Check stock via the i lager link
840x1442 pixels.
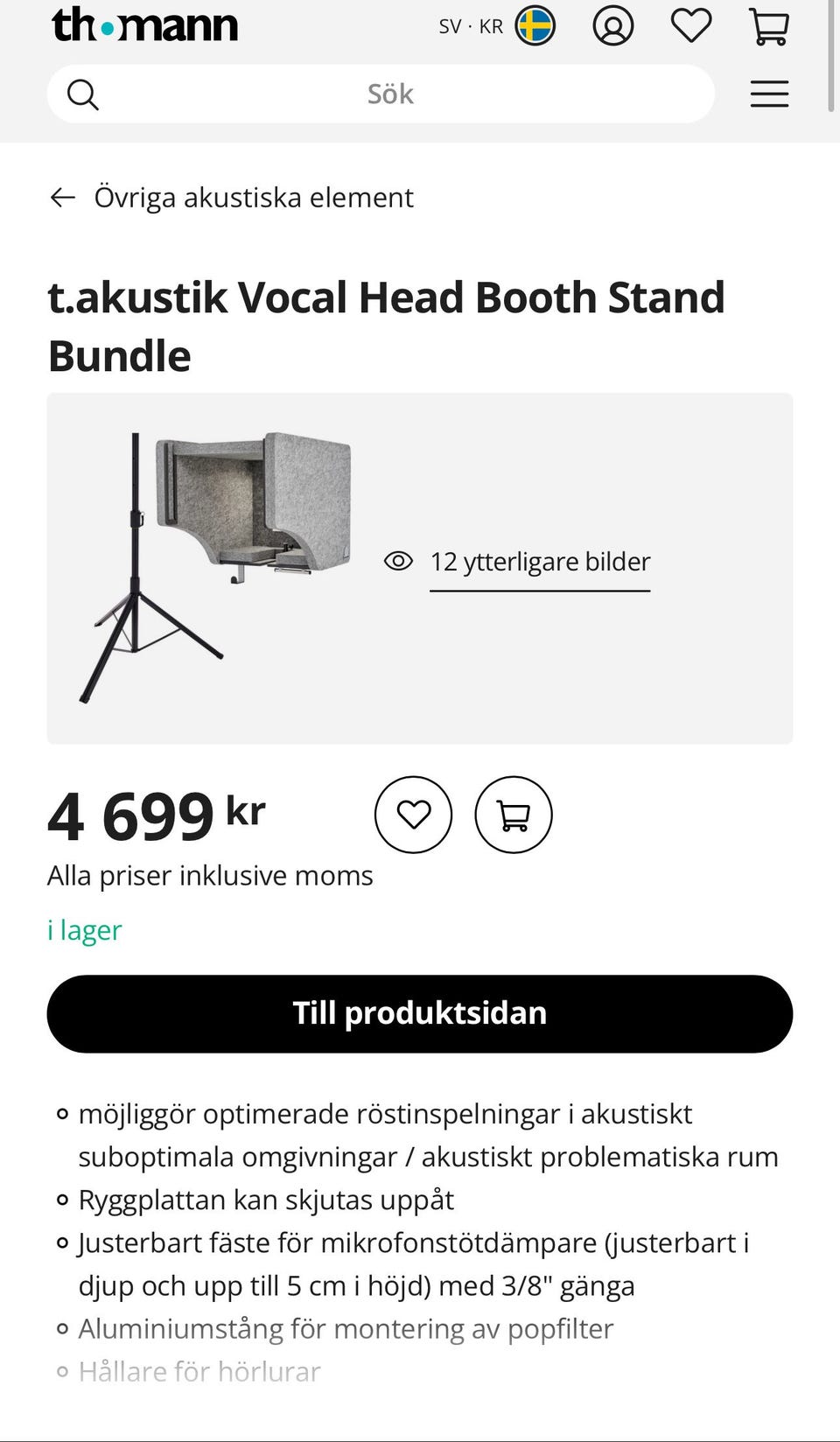84,929
